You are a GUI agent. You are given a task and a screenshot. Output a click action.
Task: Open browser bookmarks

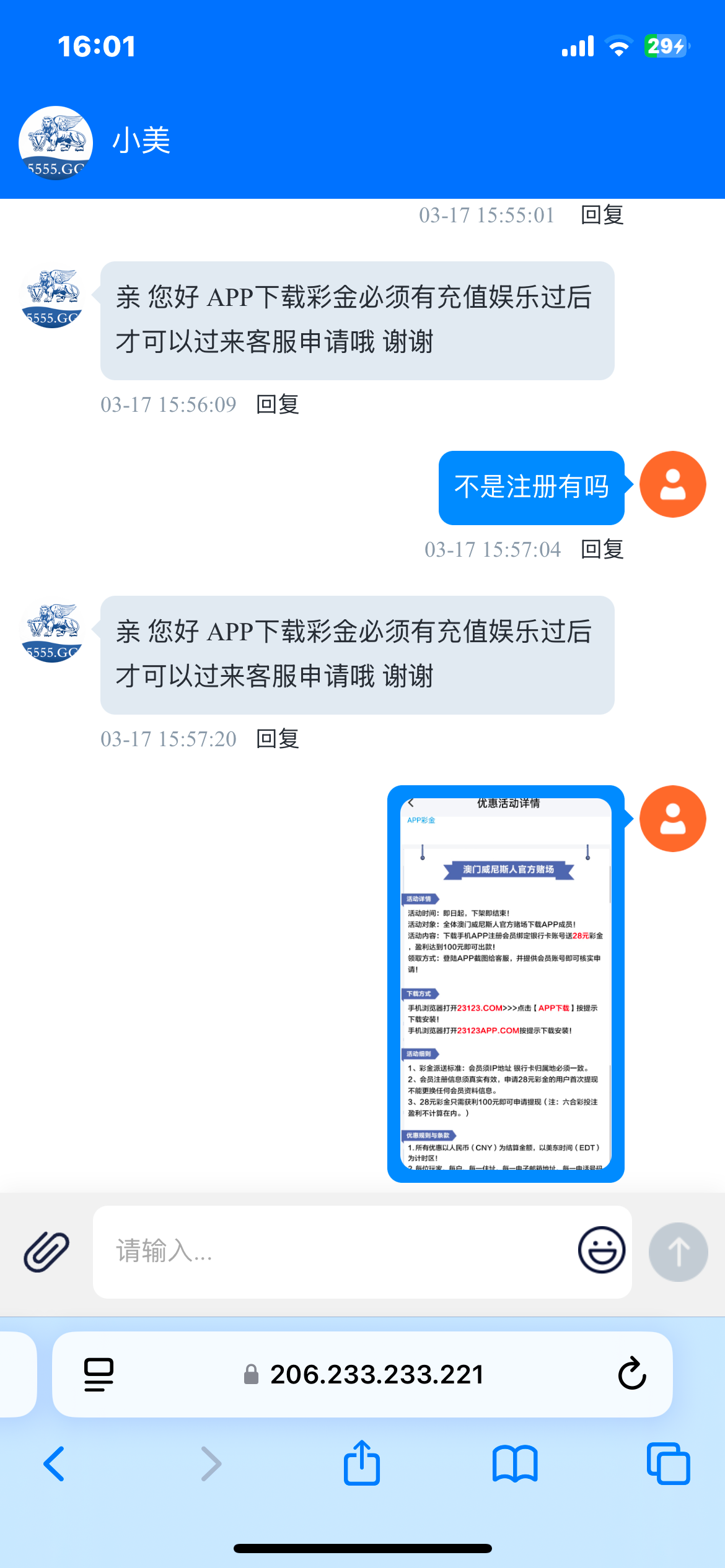515,1464
